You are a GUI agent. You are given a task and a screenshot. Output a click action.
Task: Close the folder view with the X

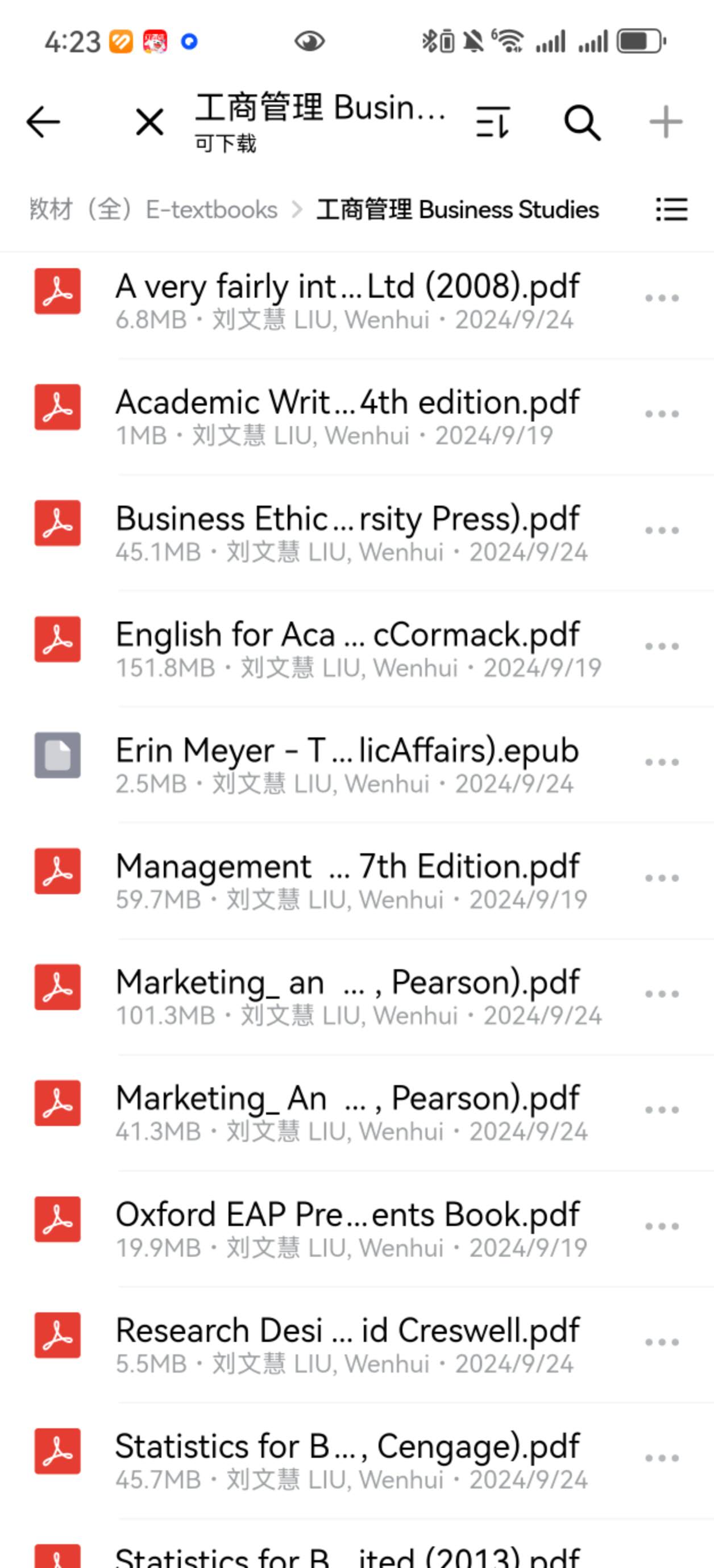pos(150,122)
